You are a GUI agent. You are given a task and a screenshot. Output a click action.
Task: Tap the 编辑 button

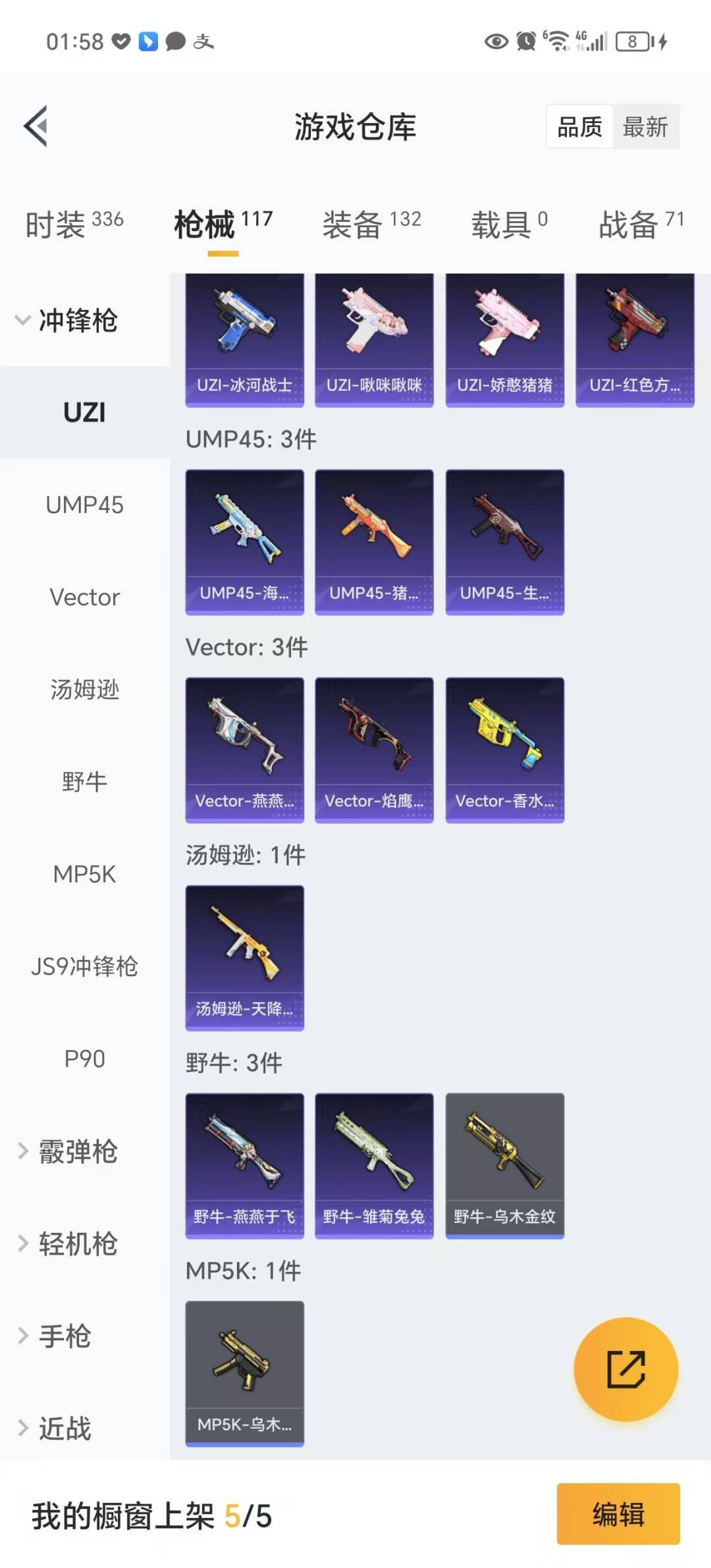[x=618, y=1514]
